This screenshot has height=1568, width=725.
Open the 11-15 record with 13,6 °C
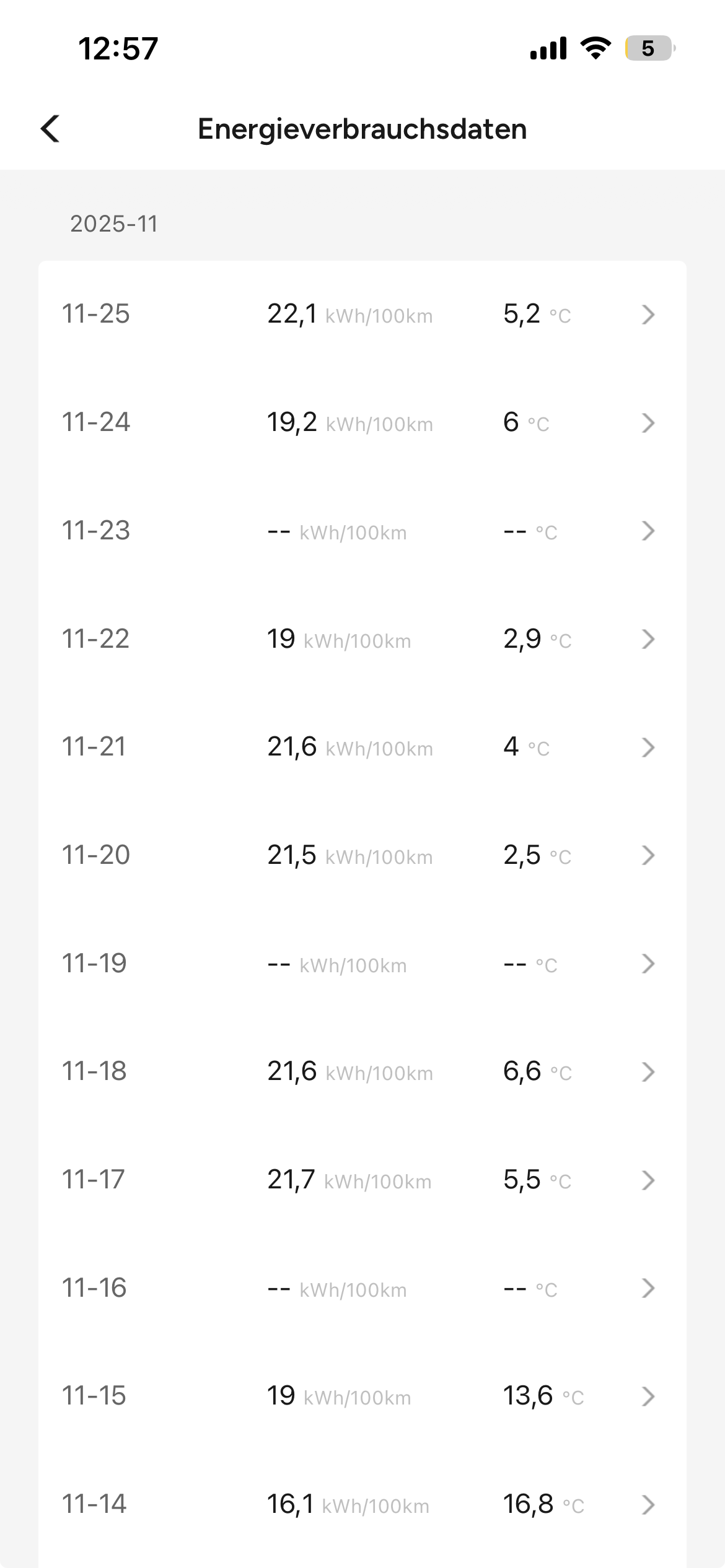point(362,1396)
